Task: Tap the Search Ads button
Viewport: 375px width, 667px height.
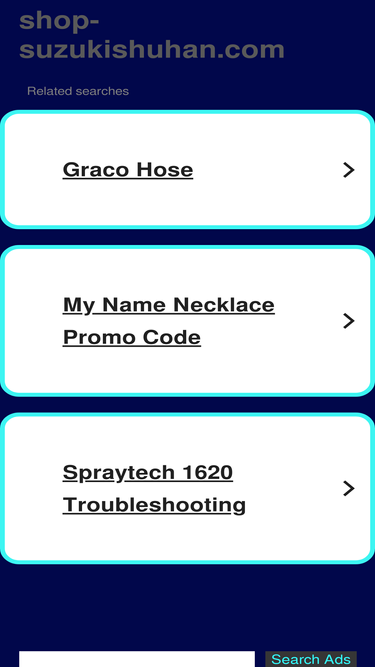Action: coord(311,659)
